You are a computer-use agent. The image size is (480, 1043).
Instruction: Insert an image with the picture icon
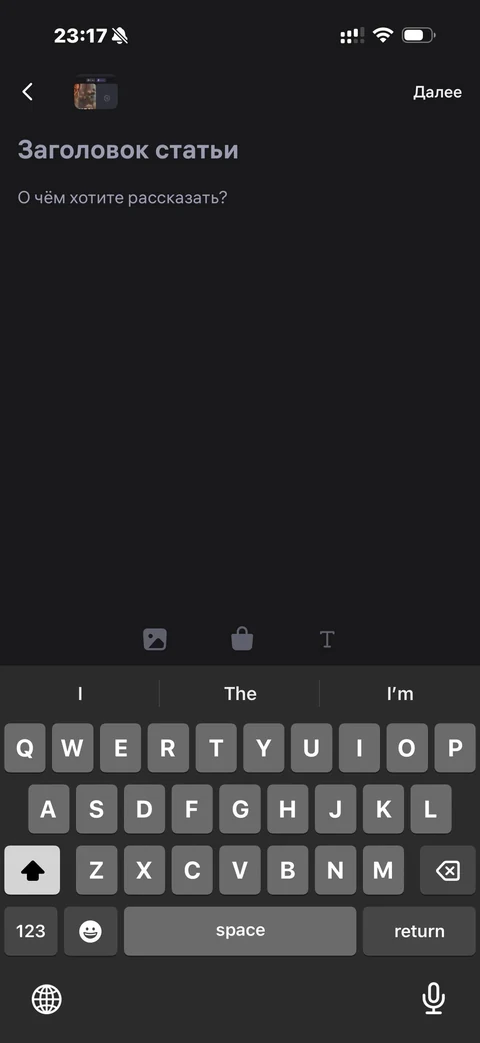pos(155,639)
